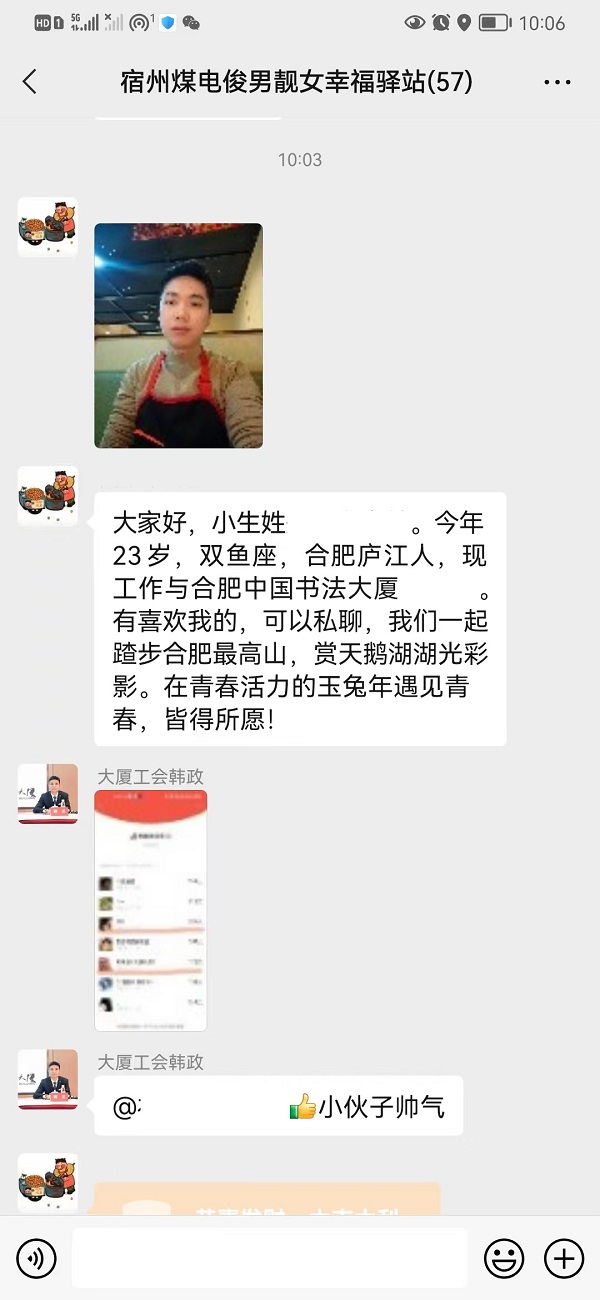The image size is (600, 1300).
Task: Open the group chat overflow menu
Action: pos(556,82)
